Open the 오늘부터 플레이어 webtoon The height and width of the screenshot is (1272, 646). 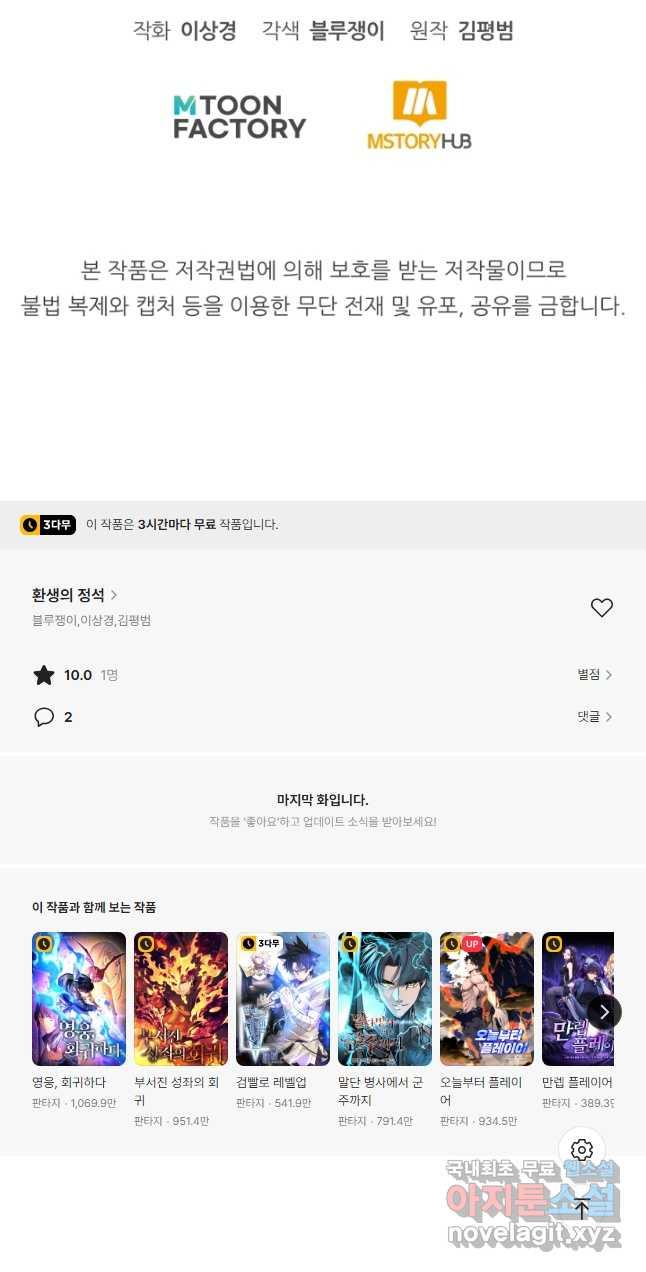pyautogui.click(x=487, y=999)
